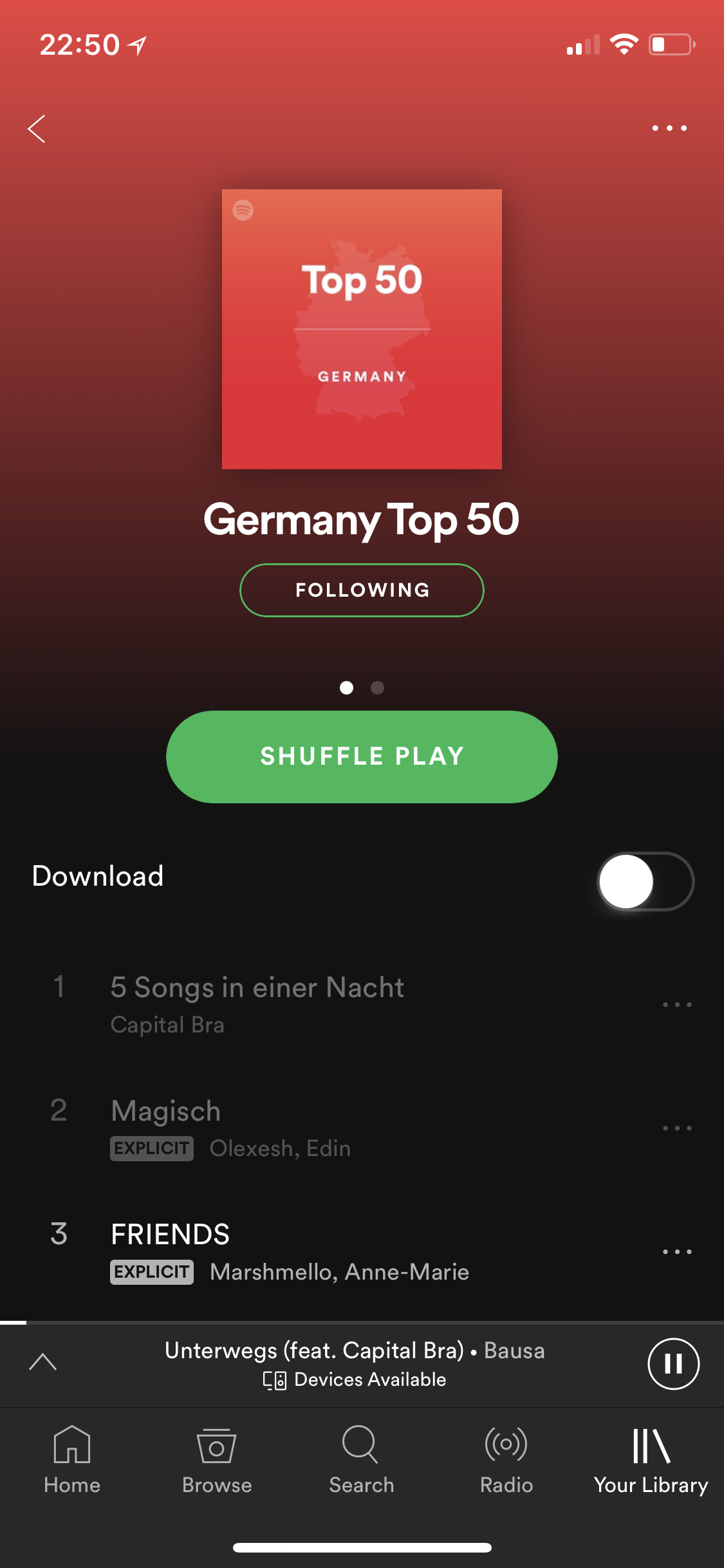Open options for 5 Songs in einer Nacht

pyautogui.click(x=677, y=1004)
